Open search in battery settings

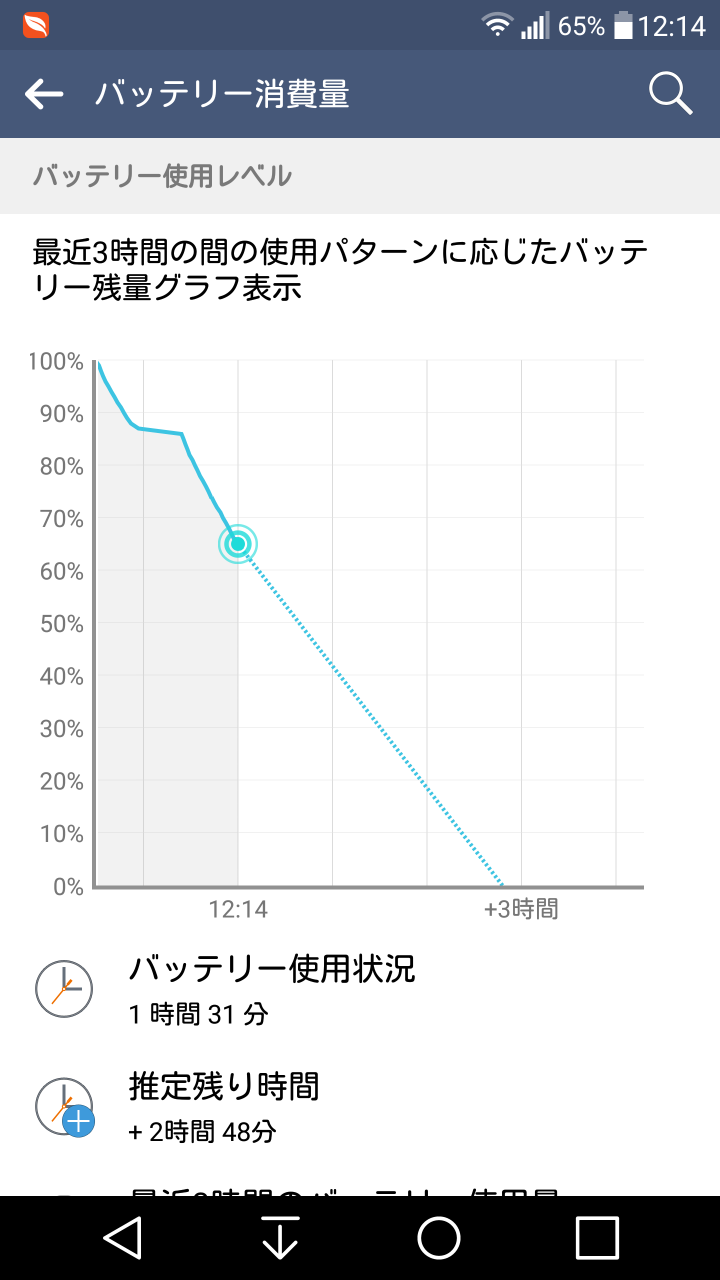tap(671, 94)
